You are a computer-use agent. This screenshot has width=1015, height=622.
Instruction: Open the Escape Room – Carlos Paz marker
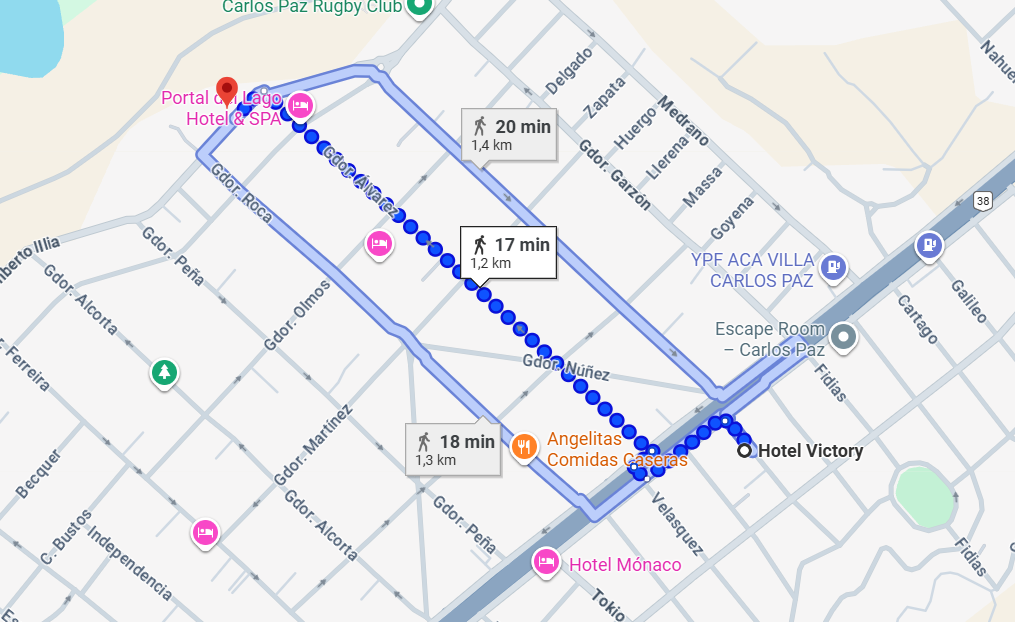pos(845,338)
